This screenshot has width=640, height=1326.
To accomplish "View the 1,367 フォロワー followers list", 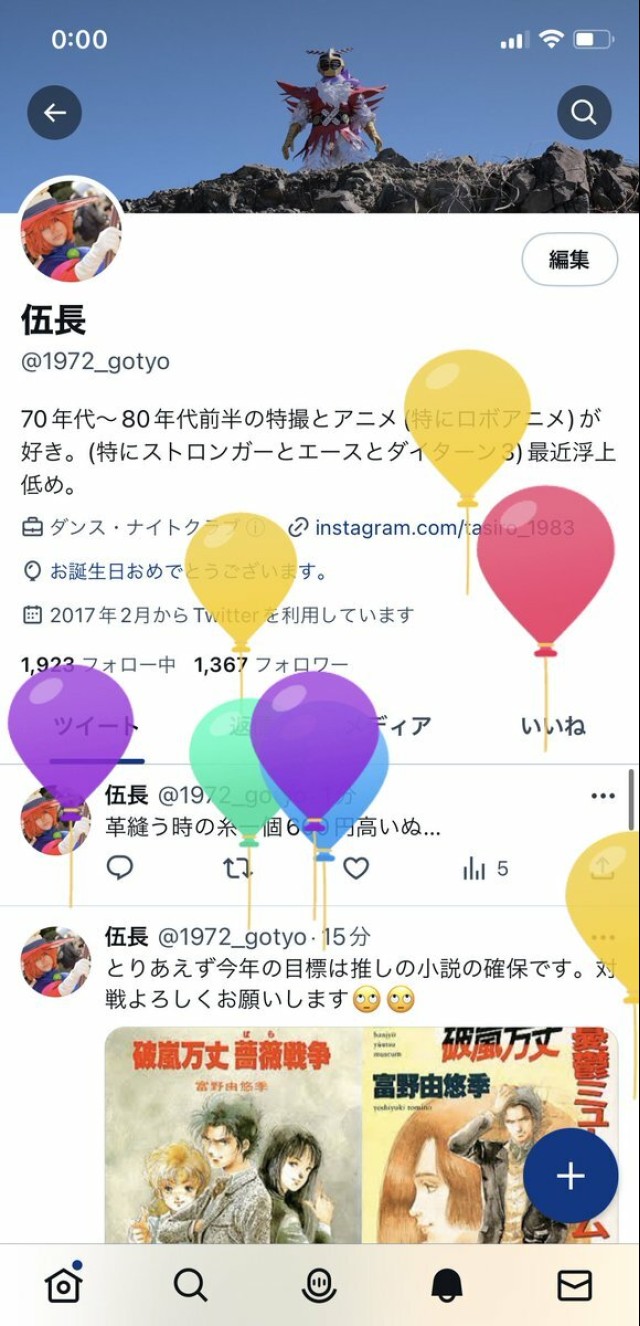I will 271,664.
